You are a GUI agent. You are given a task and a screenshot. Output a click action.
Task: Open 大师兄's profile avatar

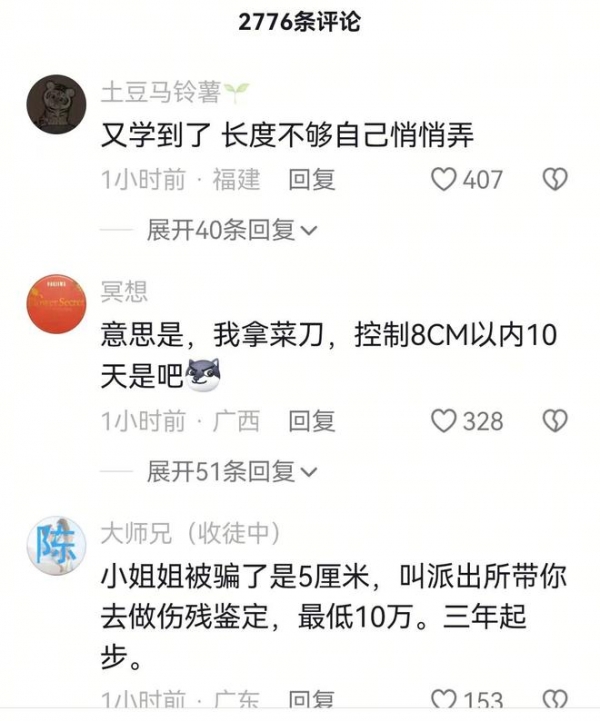[56, 545]
